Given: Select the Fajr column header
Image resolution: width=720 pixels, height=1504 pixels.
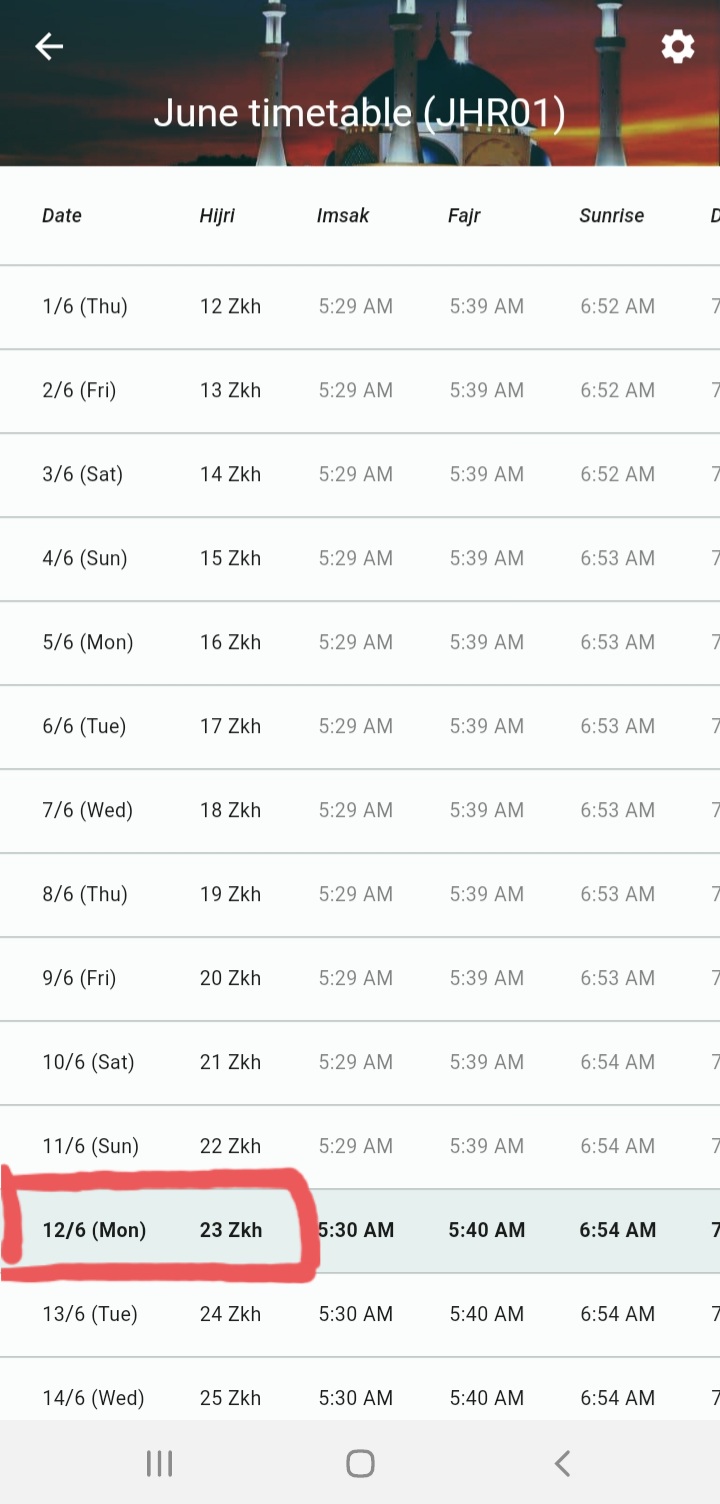Looking at the screenshot, I should pyautogui.click(x=464, y=215).
